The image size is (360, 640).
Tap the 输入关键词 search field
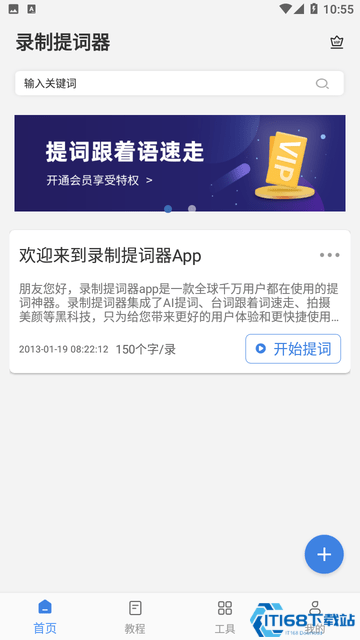click(180, 83)
